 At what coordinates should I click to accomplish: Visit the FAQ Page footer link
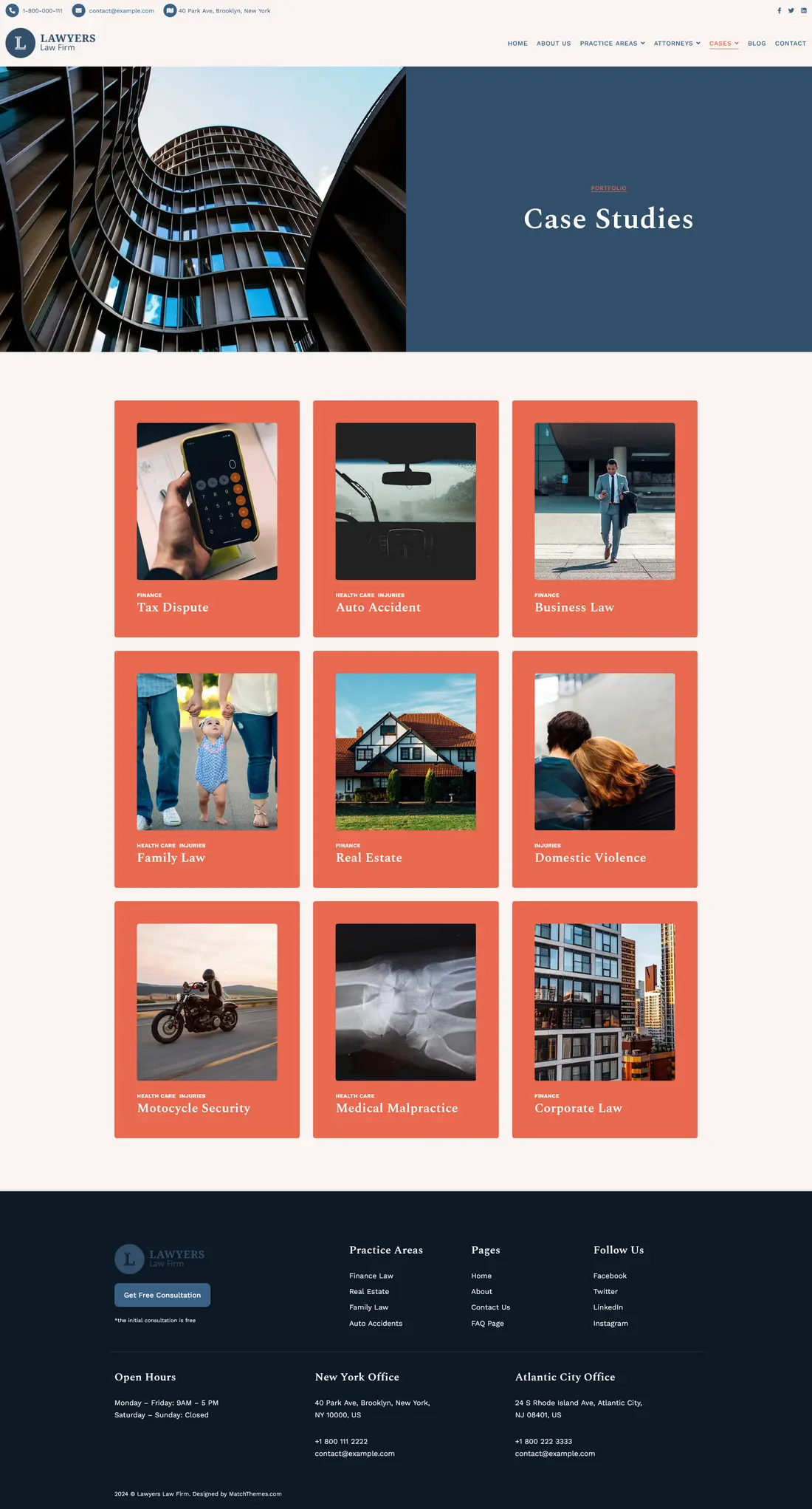[487, 1323]
